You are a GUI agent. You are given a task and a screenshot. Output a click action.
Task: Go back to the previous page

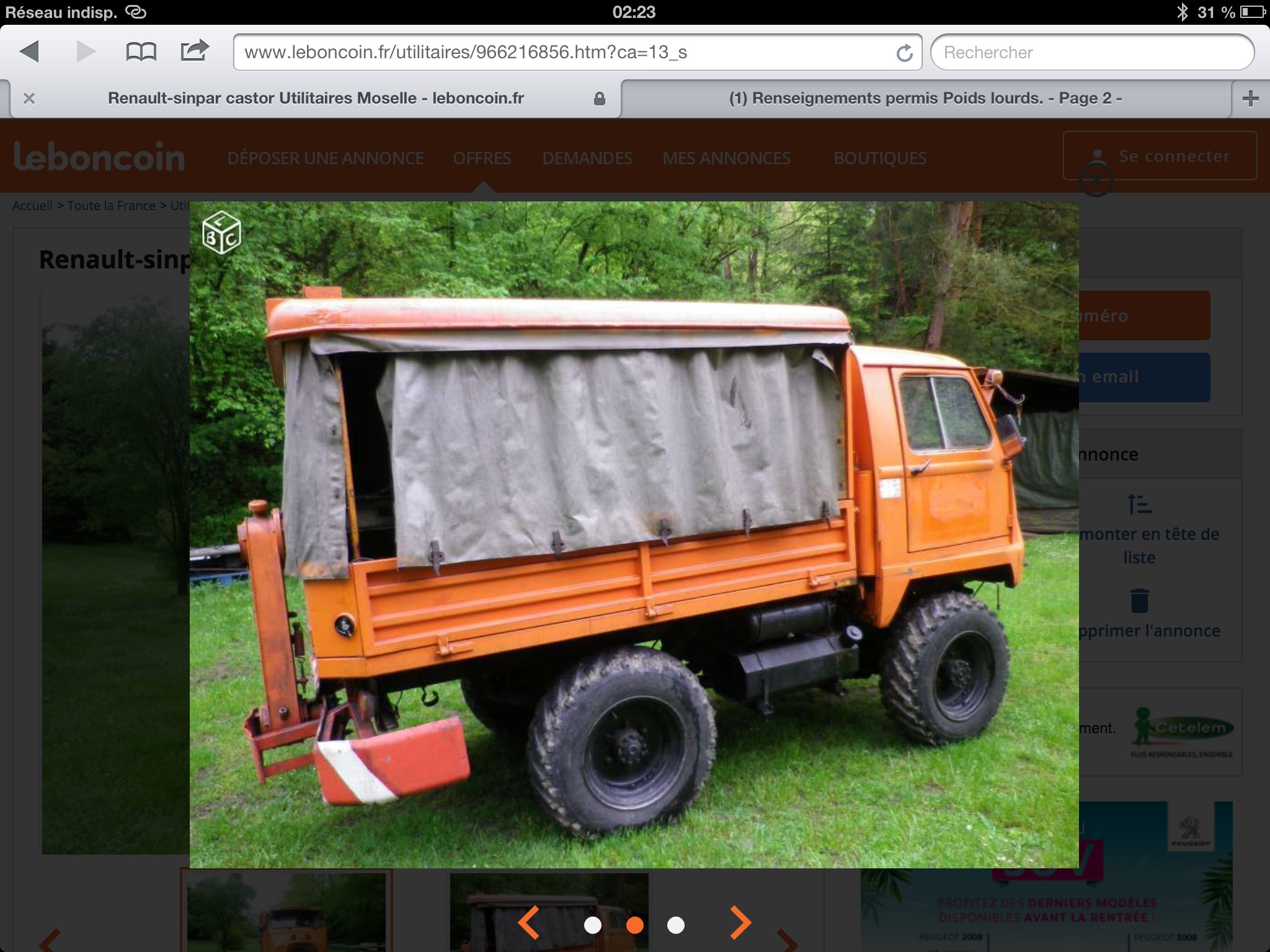point(30,51)
